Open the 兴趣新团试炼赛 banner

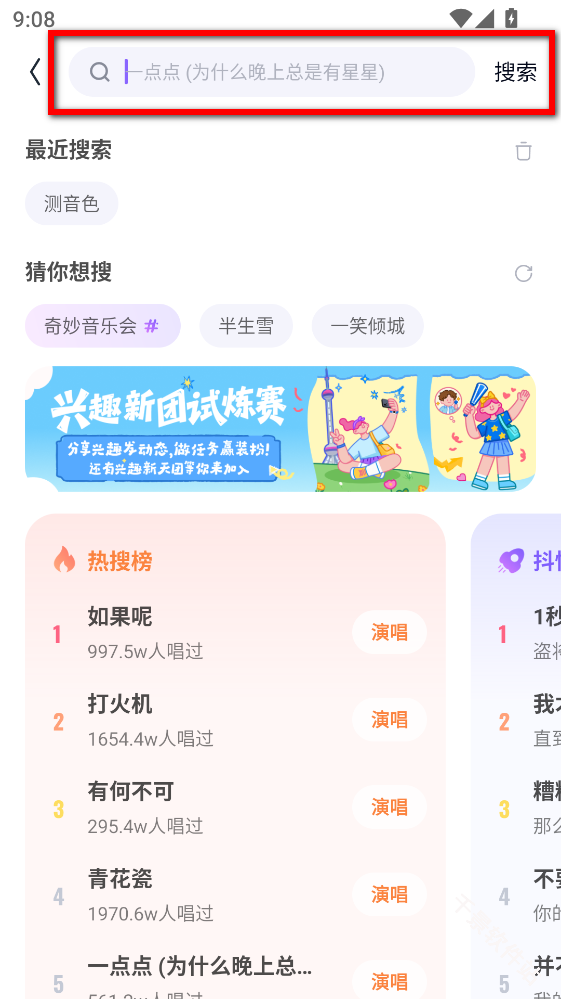280,429
